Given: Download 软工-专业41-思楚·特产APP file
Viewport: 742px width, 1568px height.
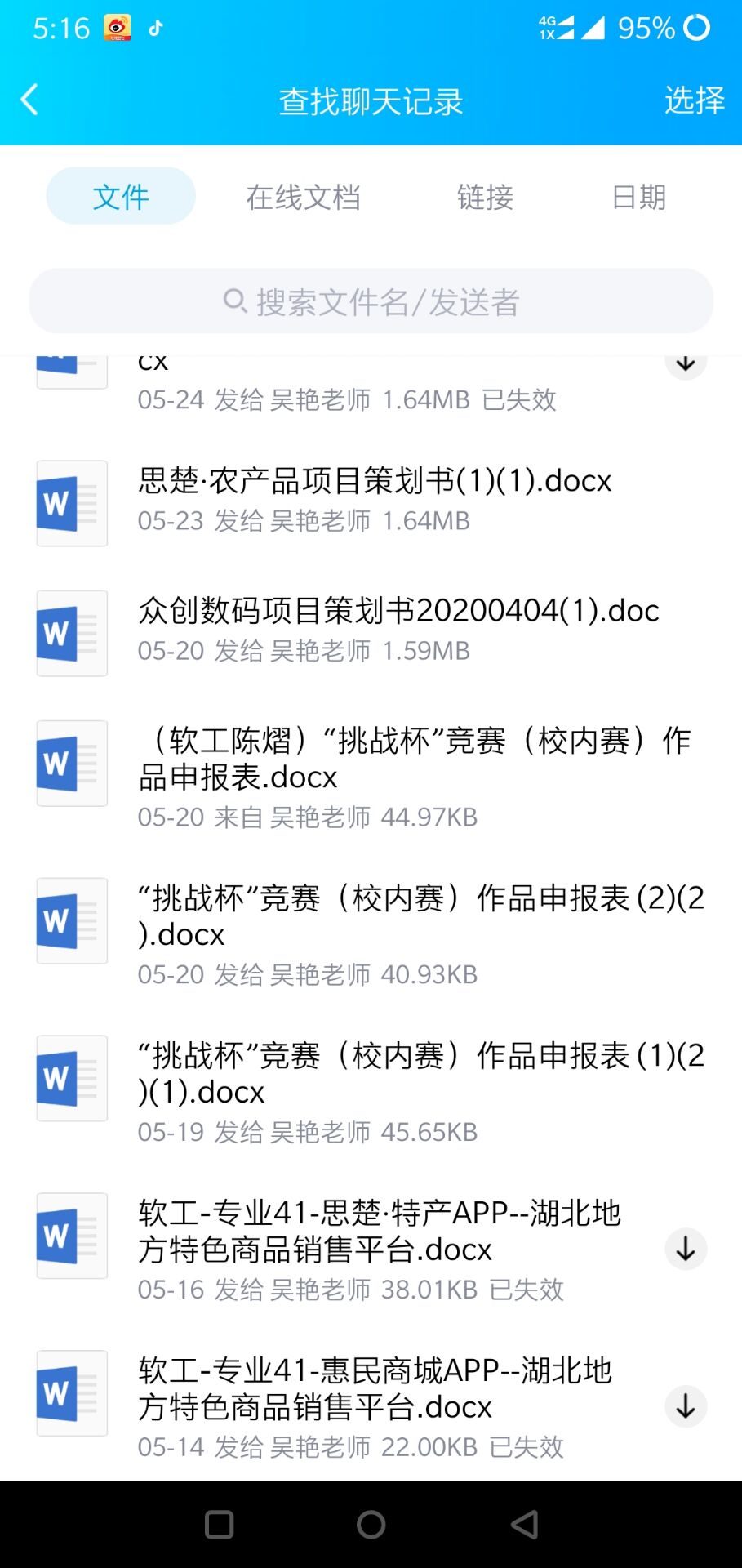Looking at the screenshot, I should click(x=686, y=1249).
